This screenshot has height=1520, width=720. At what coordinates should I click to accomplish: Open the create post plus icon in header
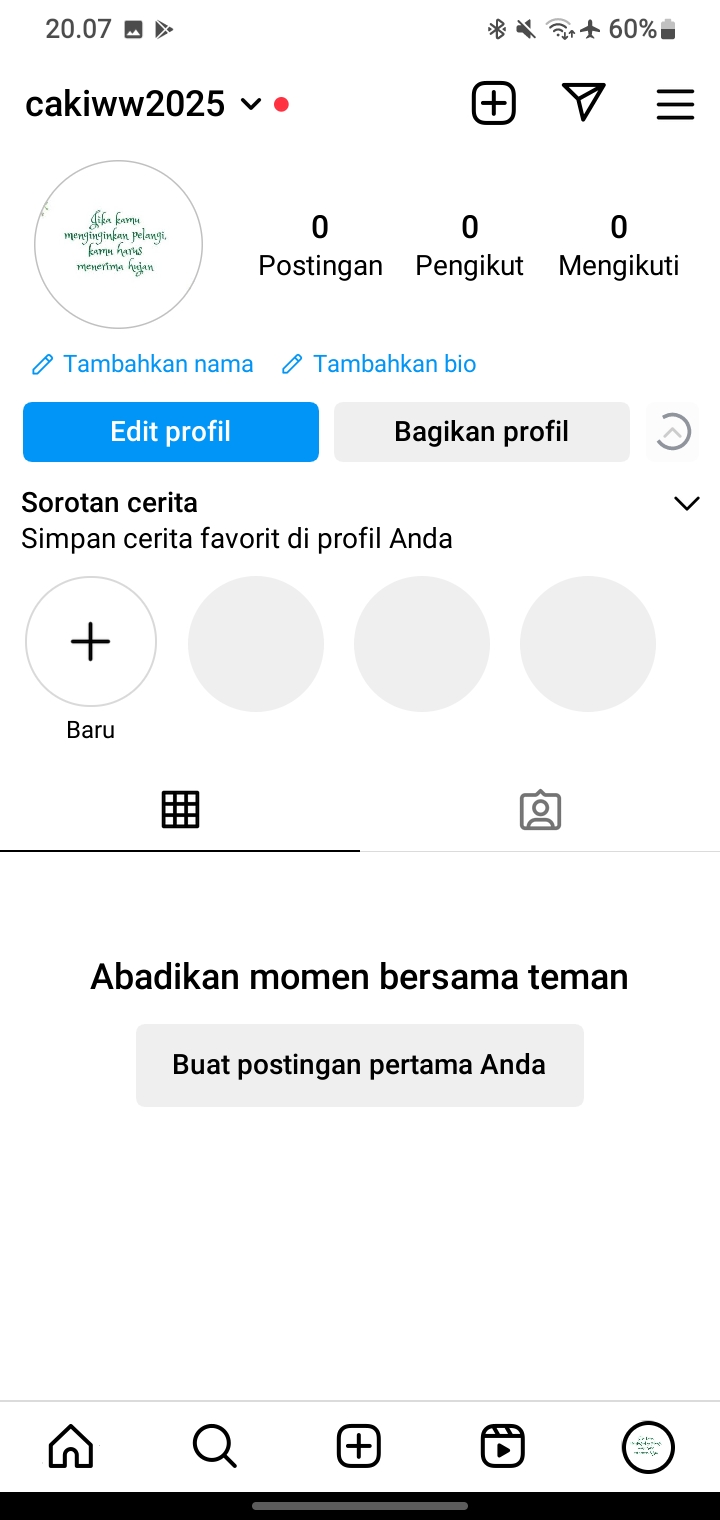493,103
